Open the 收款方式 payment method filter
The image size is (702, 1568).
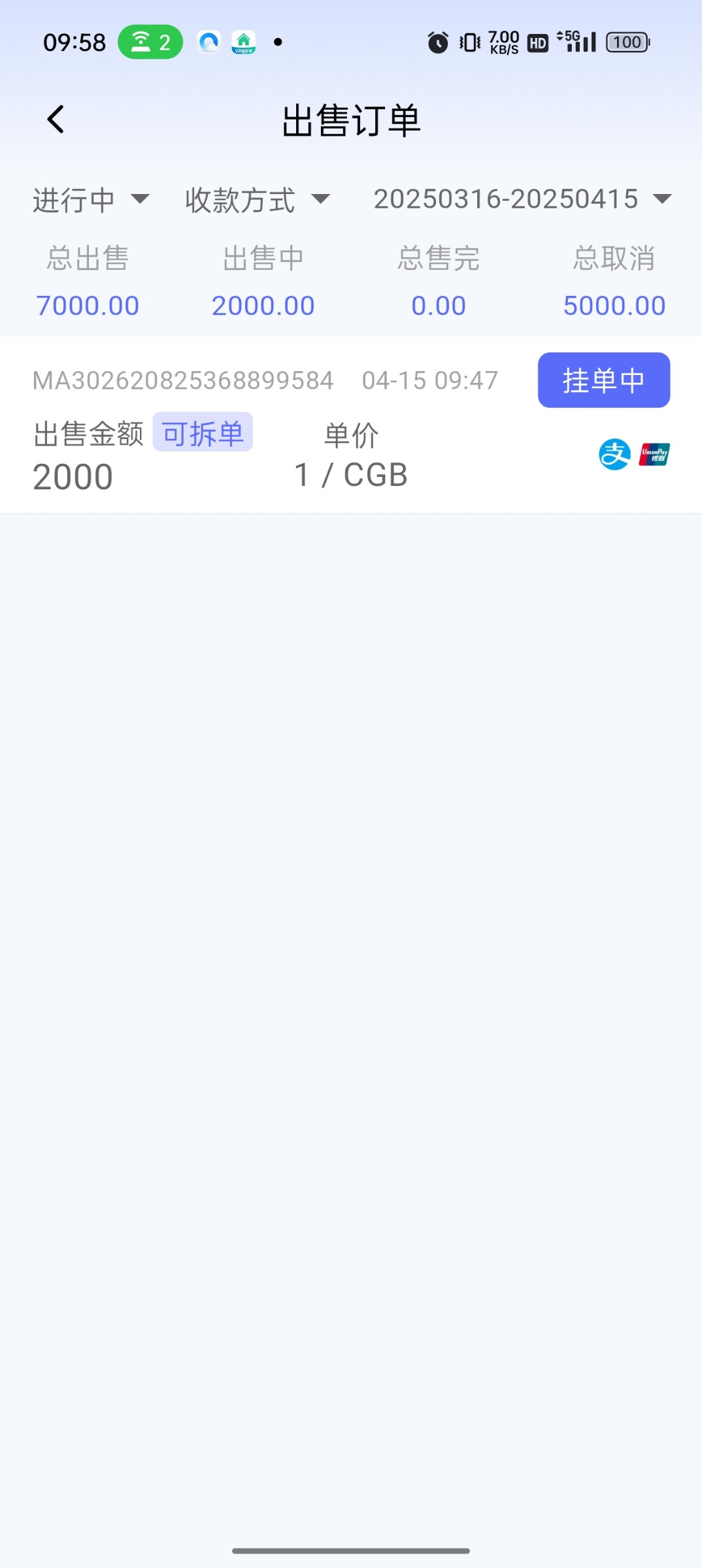tap(257, 199)
